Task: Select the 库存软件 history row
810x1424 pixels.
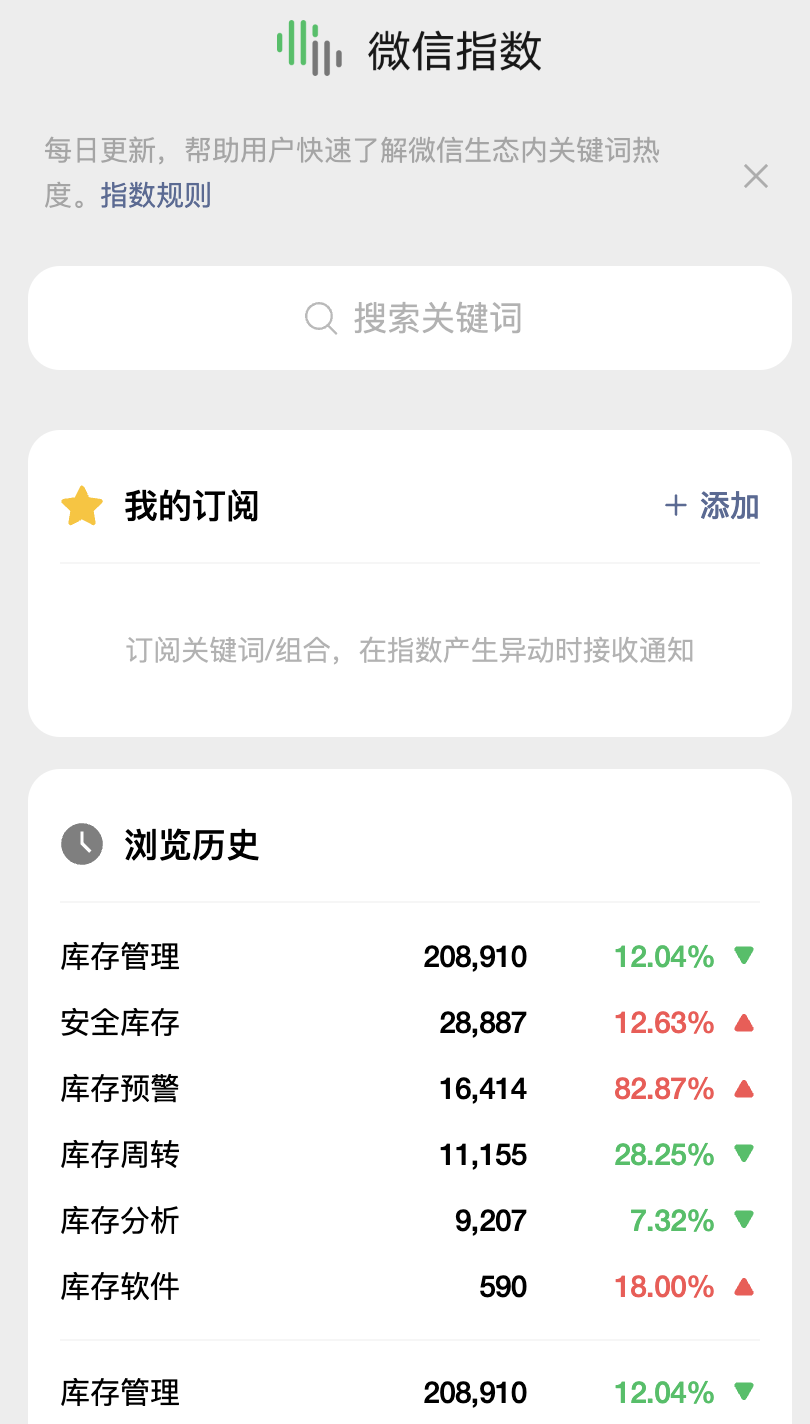Action: point(117,1286)
